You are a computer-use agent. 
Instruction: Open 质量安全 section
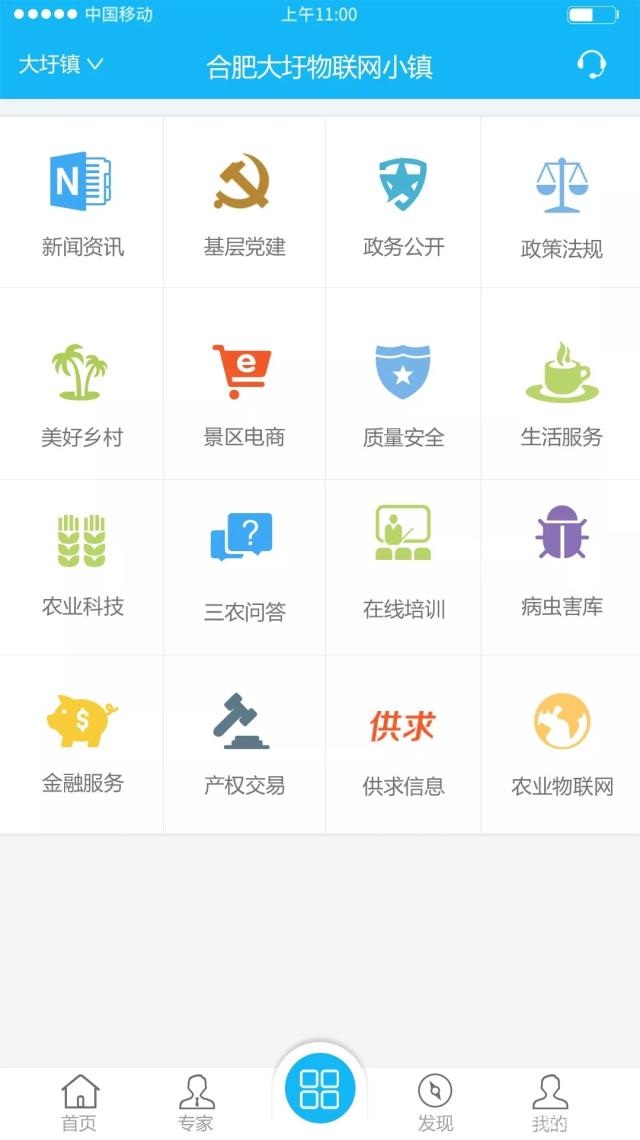[x=403, y=384]
